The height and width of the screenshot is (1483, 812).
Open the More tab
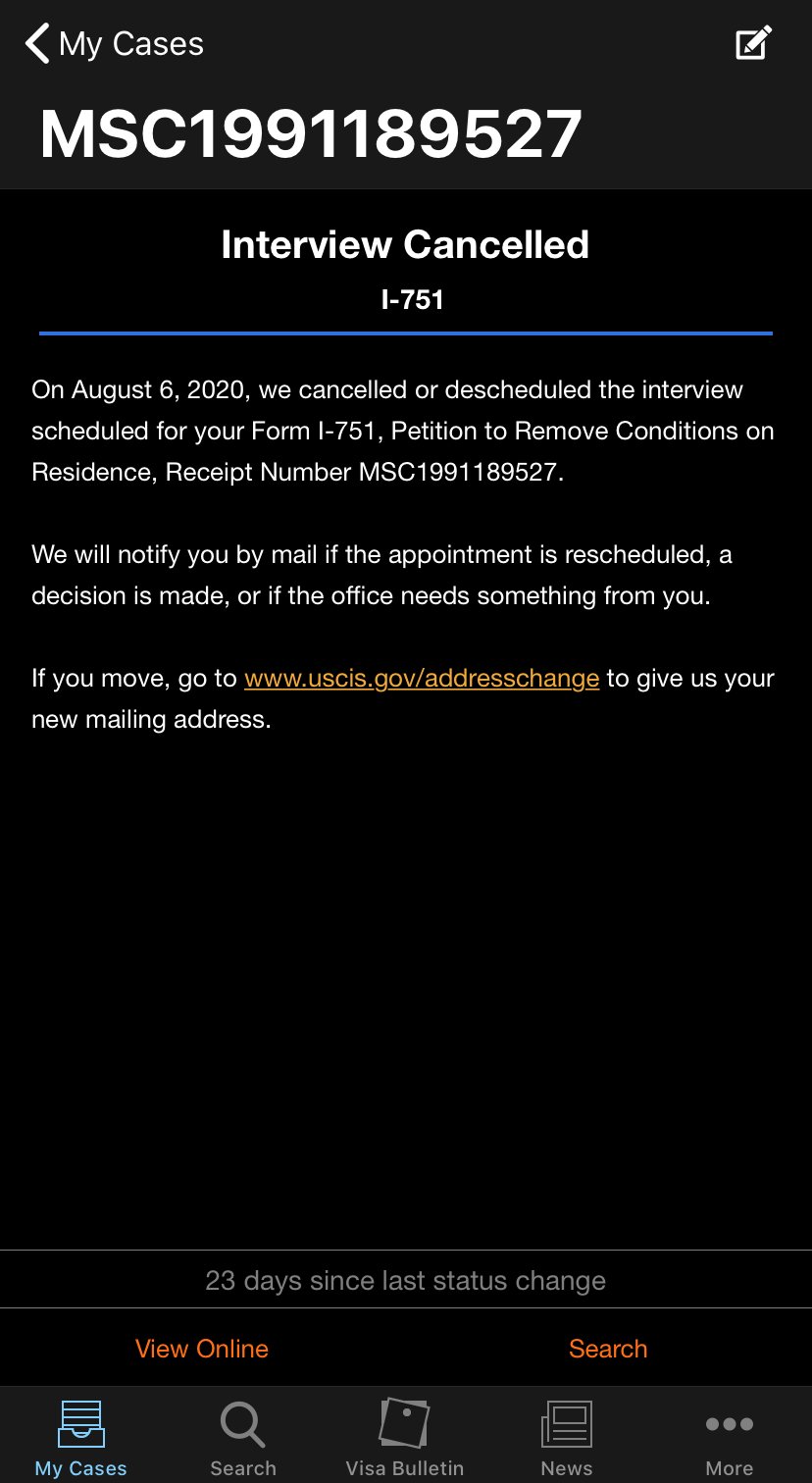coord(730,1437)
